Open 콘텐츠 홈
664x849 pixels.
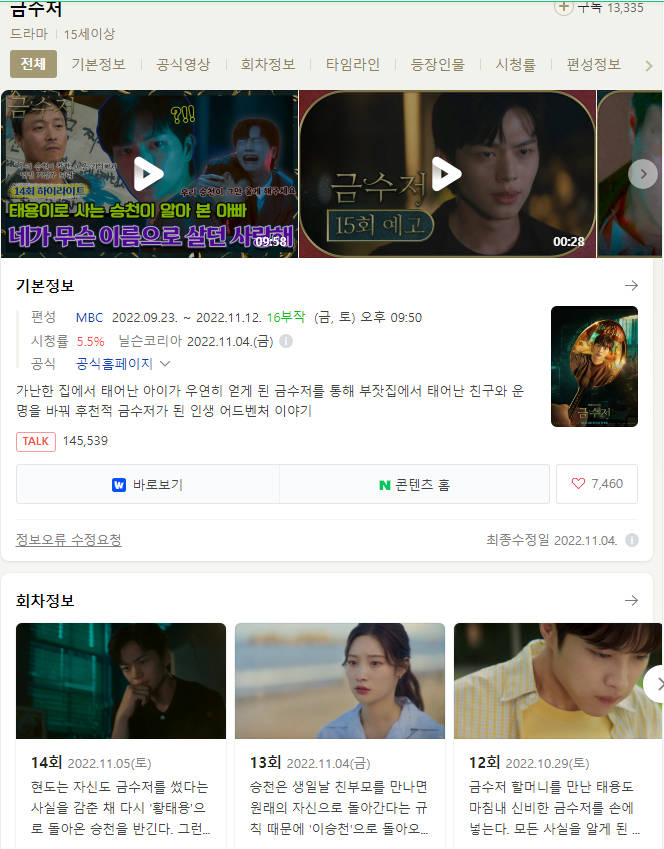414,484
